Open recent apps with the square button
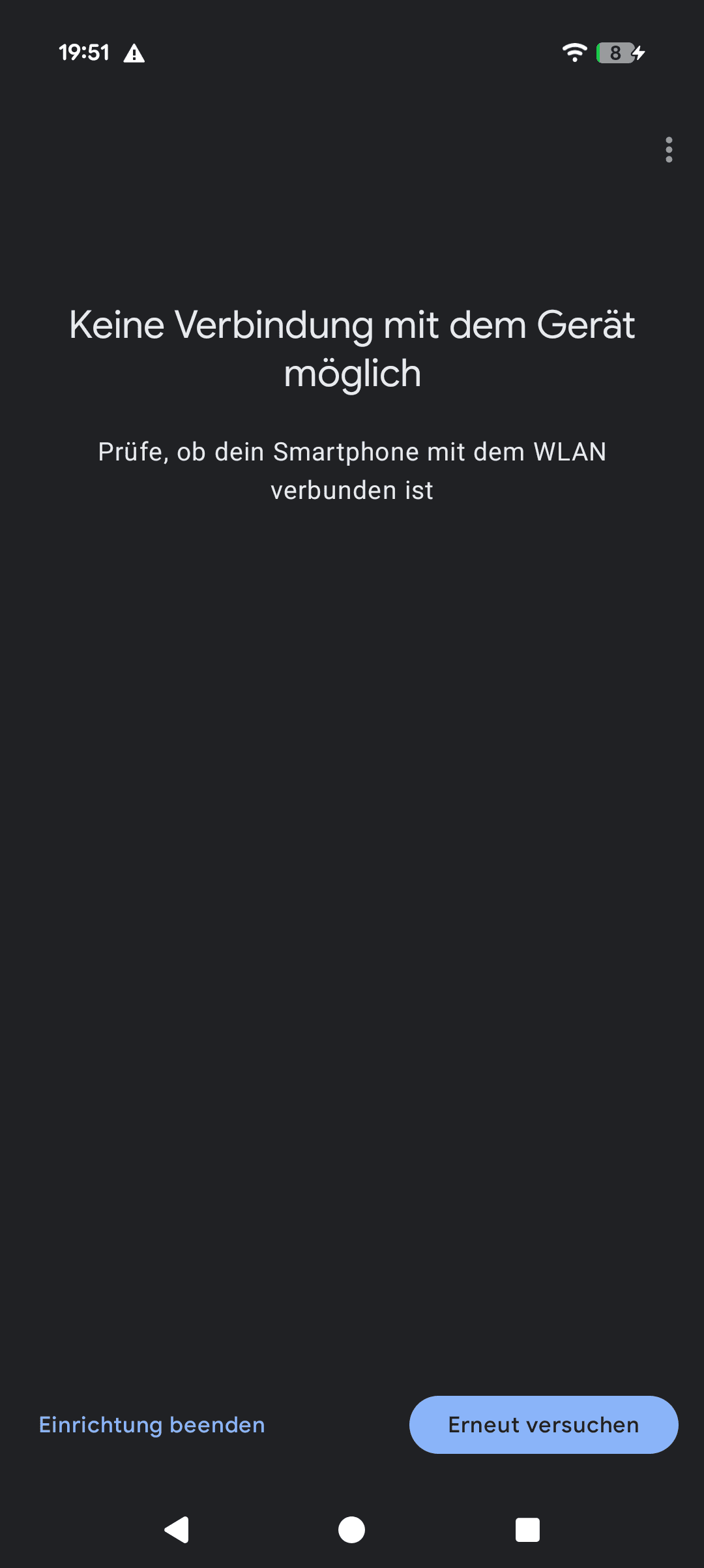 (527, 1530)
